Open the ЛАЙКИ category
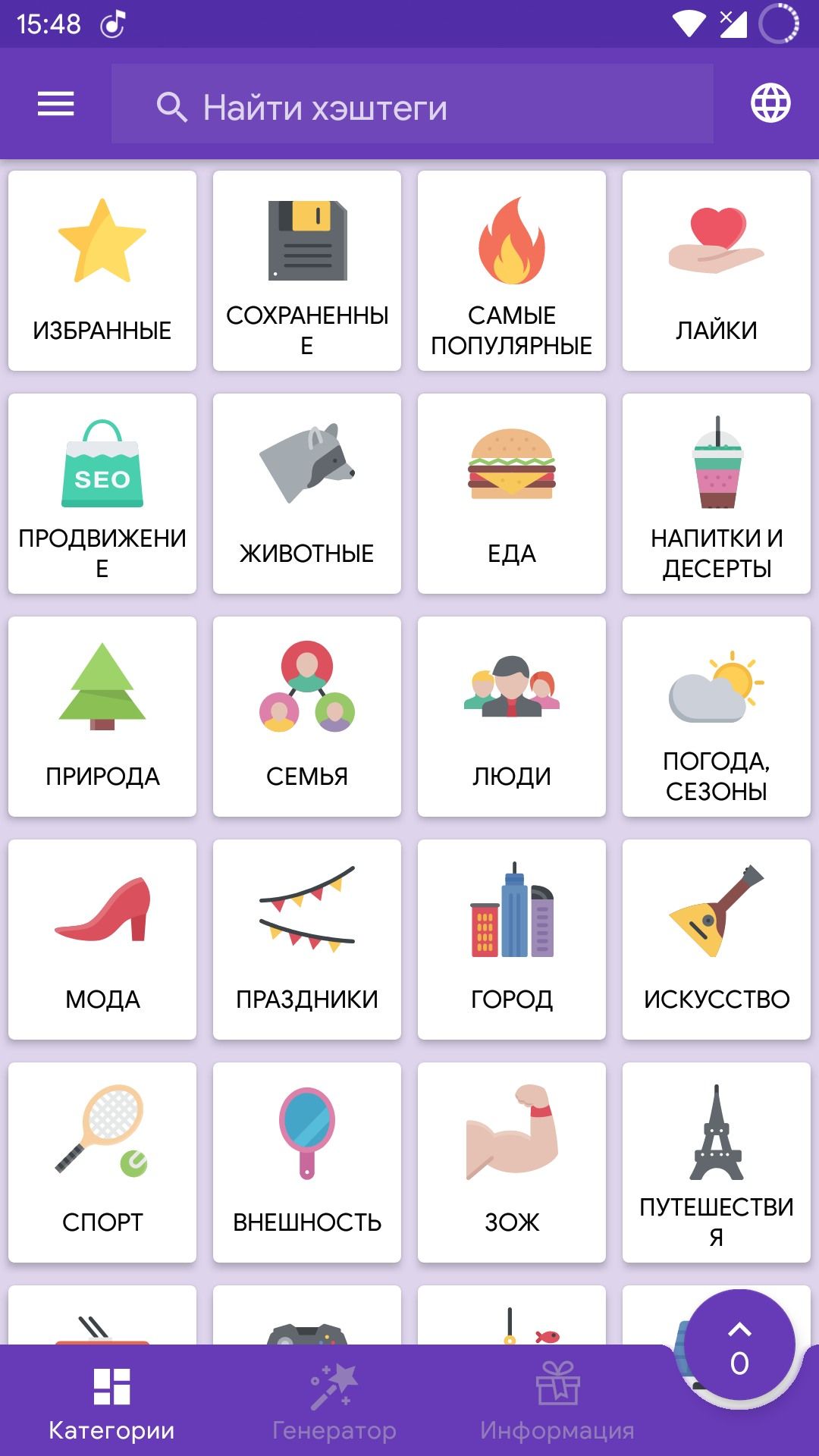The height and width of the screenshot is (1456, 819). (717, 271)
